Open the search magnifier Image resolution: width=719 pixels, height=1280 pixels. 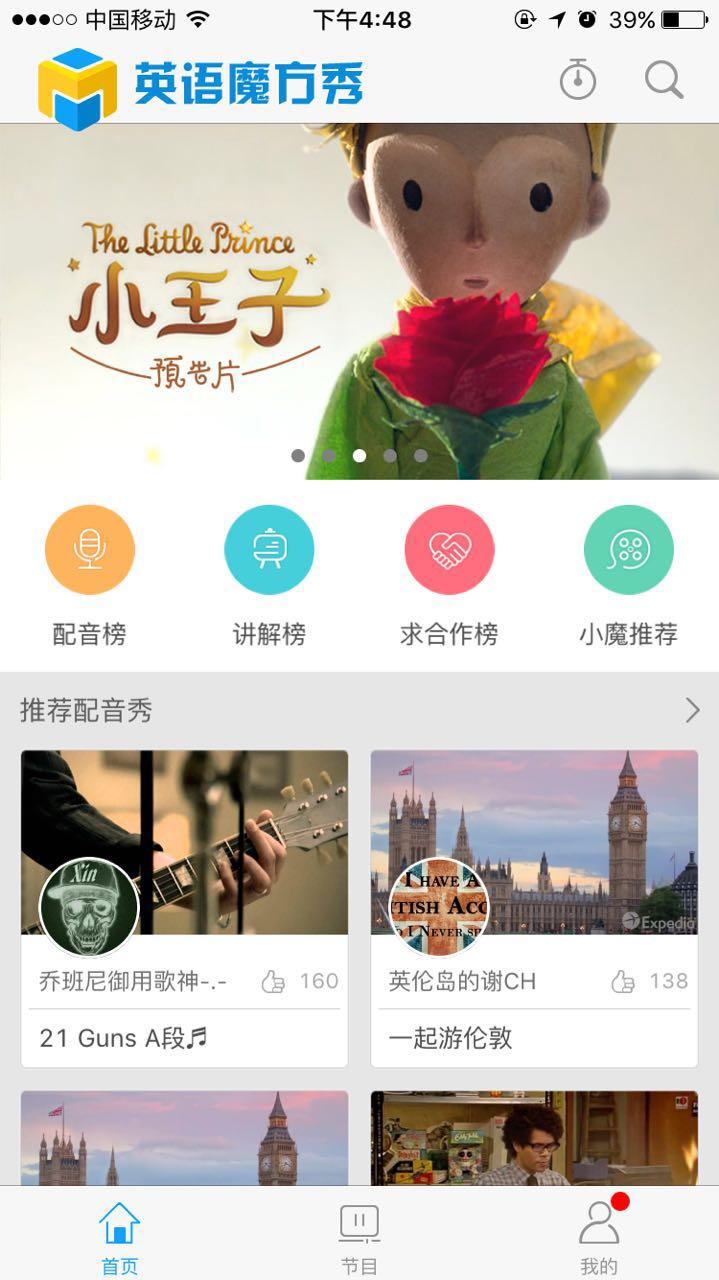pos(663,80)
